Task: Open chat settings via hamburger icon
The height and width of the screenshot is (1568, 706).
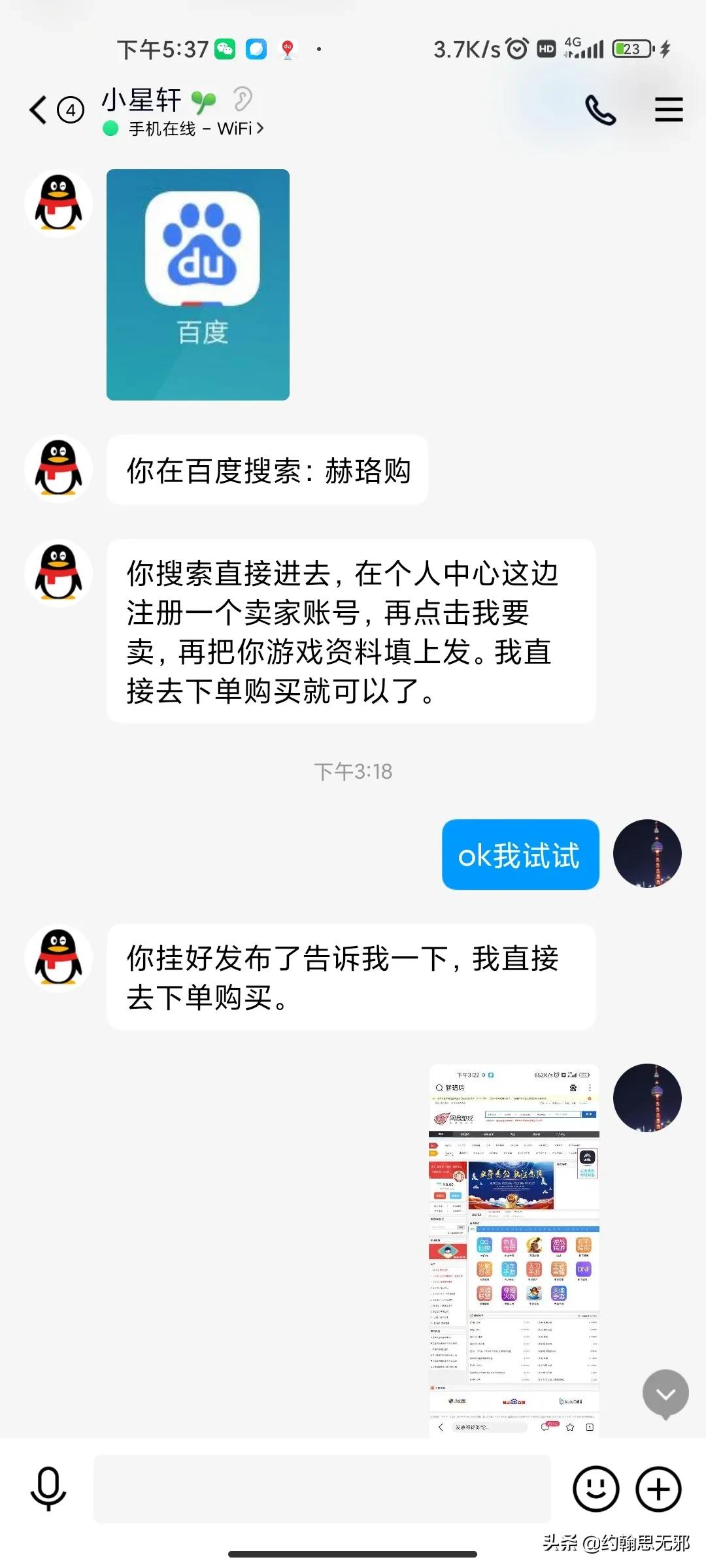Action: tap(669, 110)
